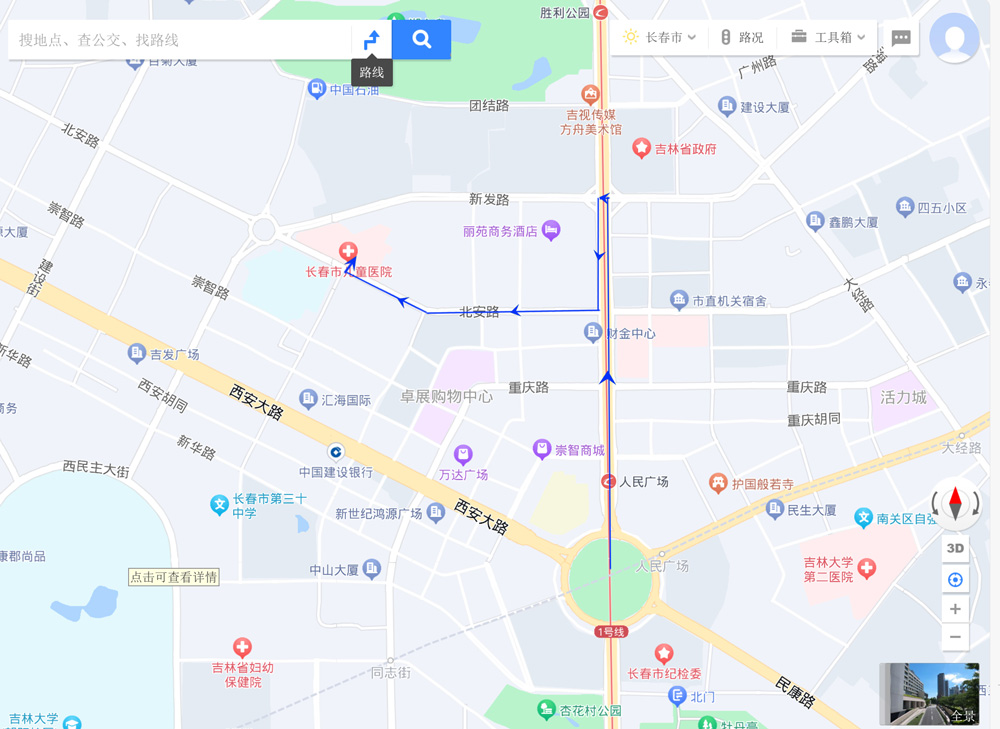
Task: Zoom in with the plus button
Action: [x=955, y=608]
